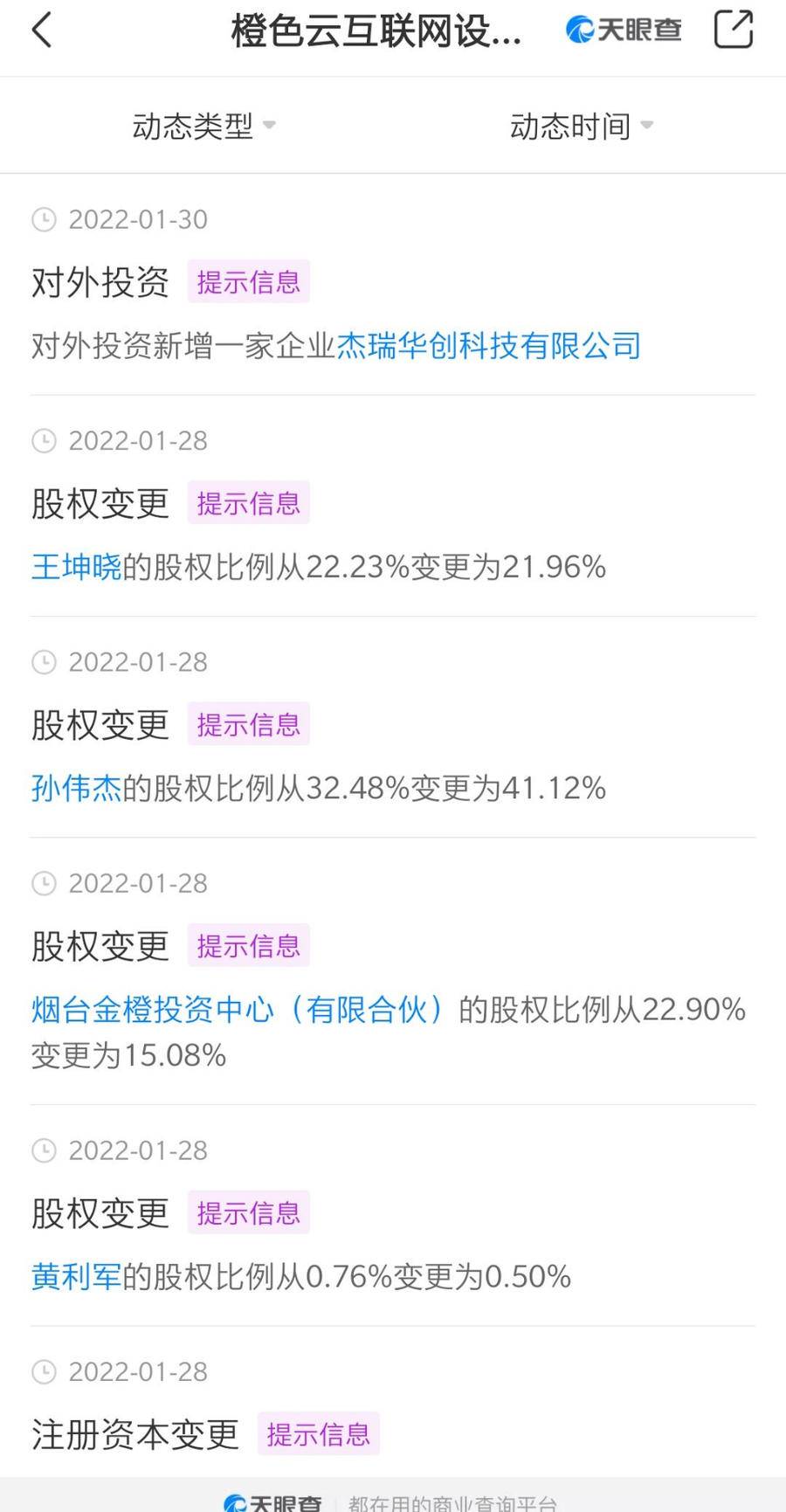Share this page via the top-right icon
Screen dimensions: 786x1512
pyautogui.click(x=733, y=30)
